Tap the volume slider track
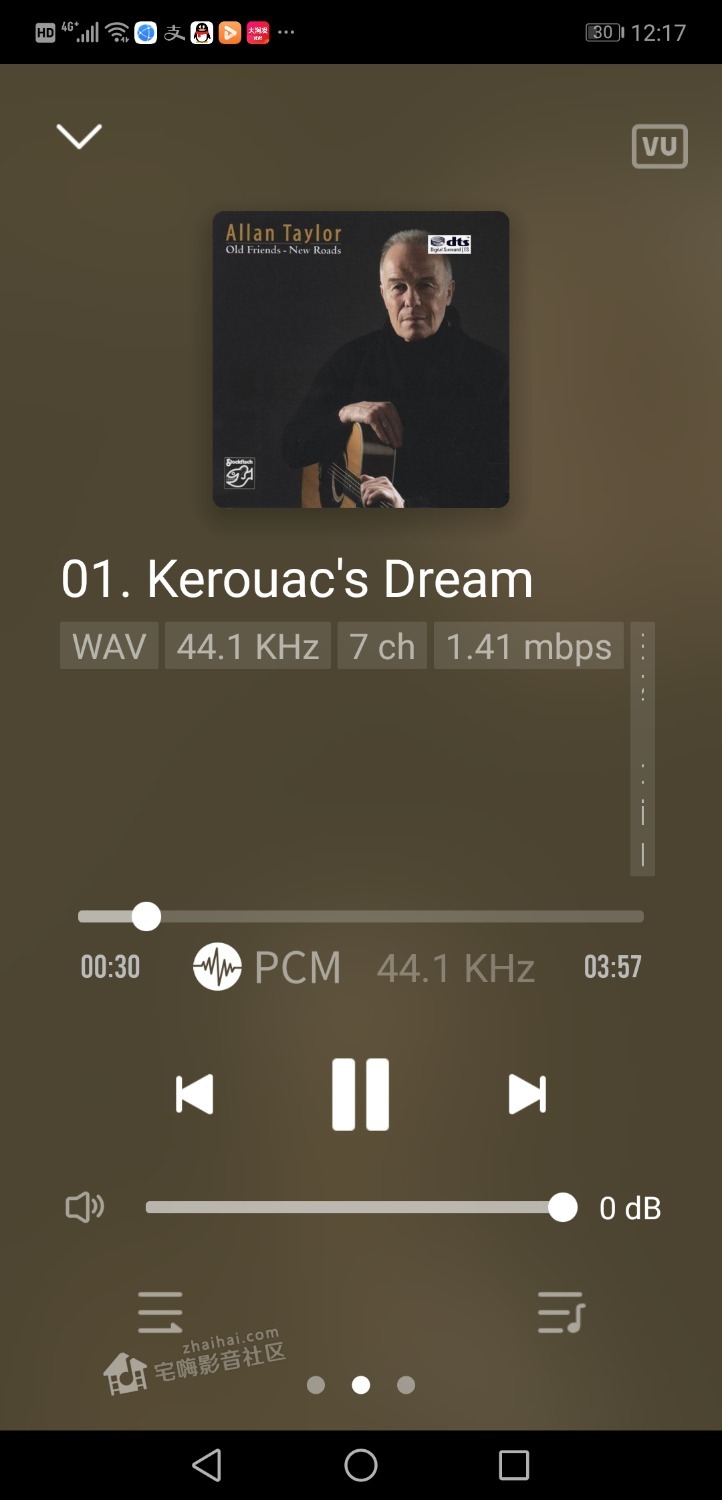This screenshot has height=1500, width=722. point(350,1208)
